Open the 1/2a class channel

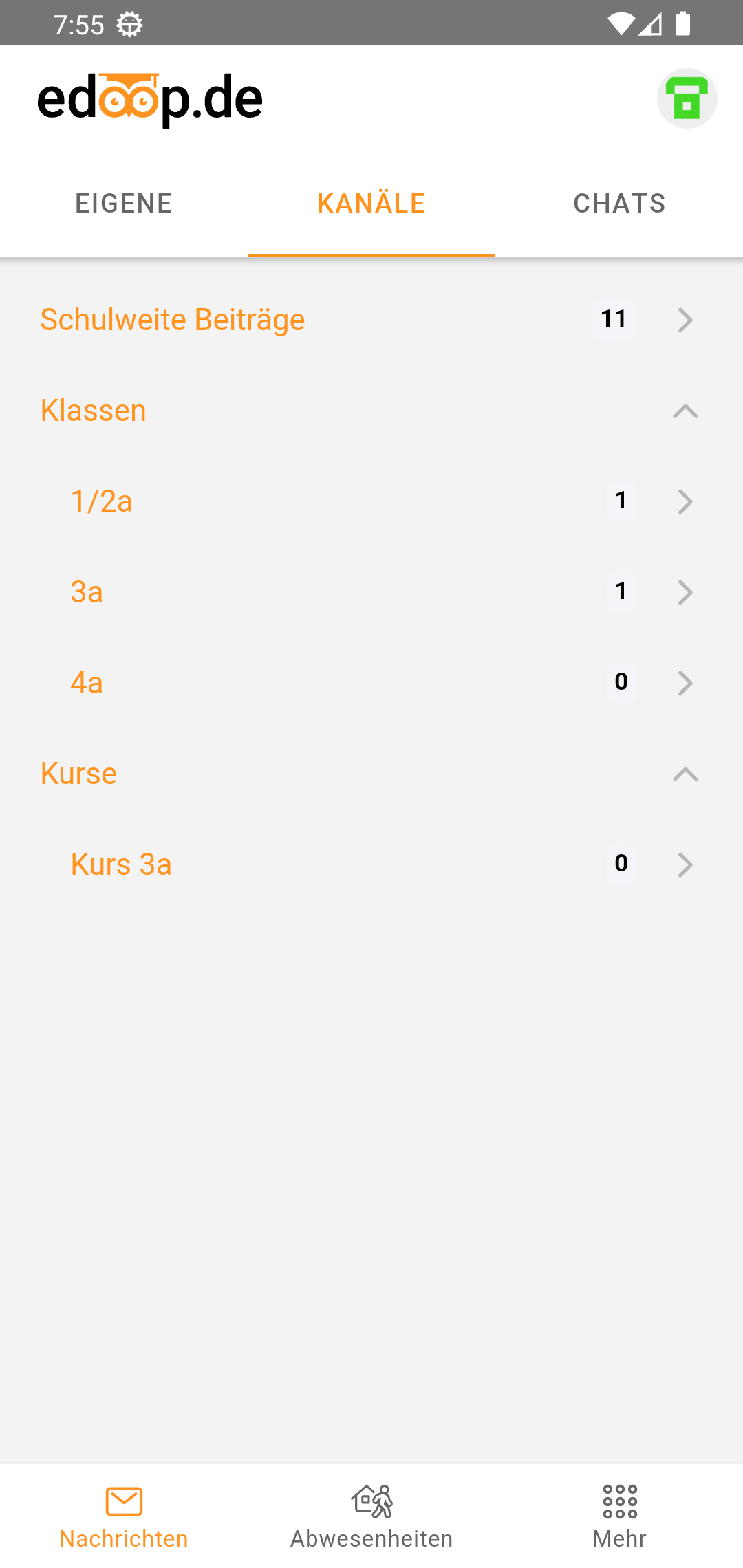pos(371,501)
